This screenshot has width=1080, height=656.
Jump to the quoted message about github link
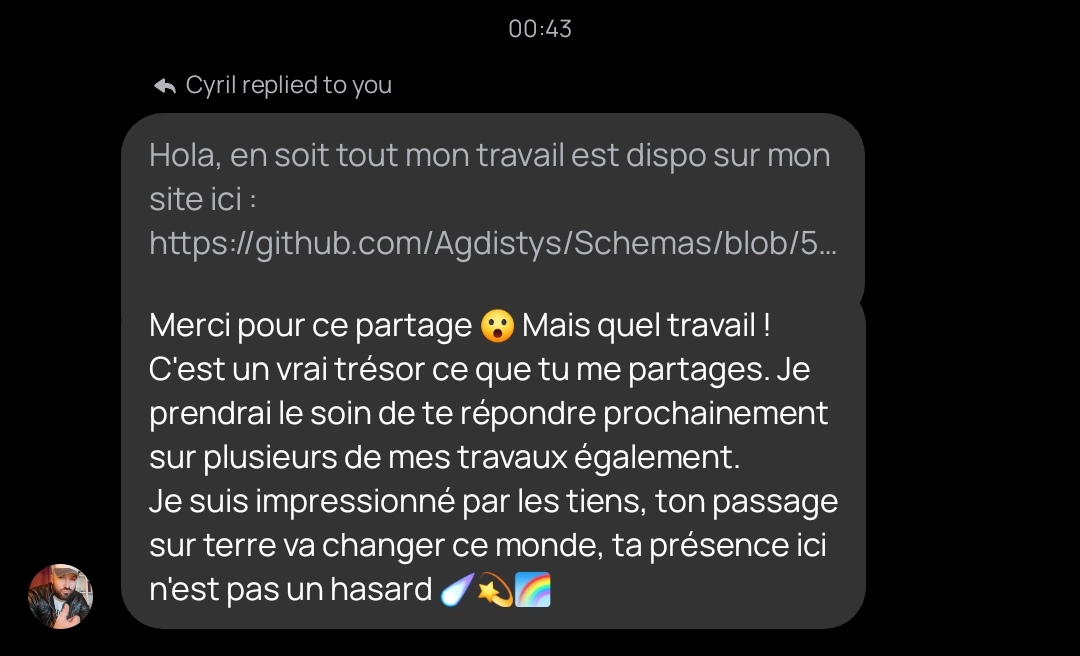[x=491, y=200]
